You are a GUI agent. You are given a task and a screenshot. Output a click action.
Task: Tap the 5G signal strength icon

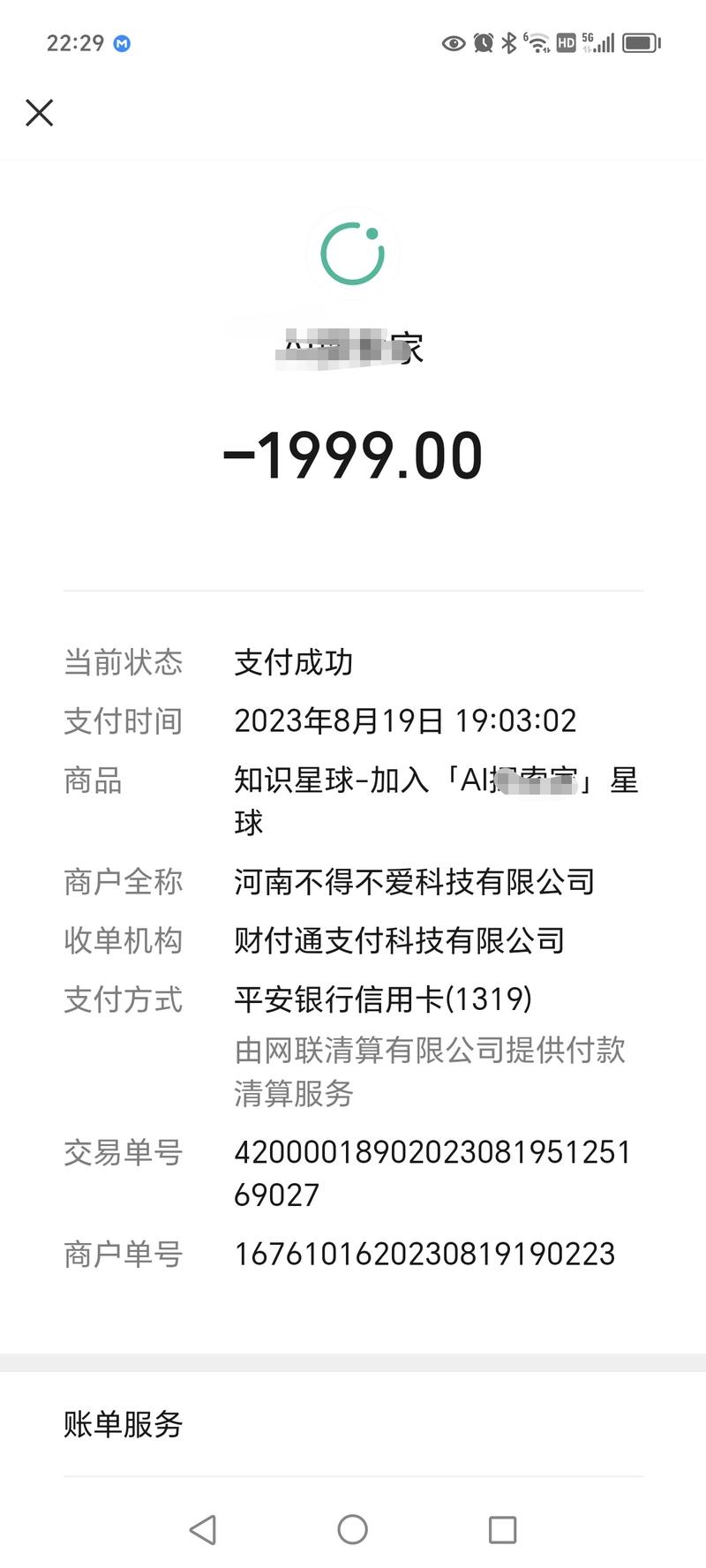598,41
